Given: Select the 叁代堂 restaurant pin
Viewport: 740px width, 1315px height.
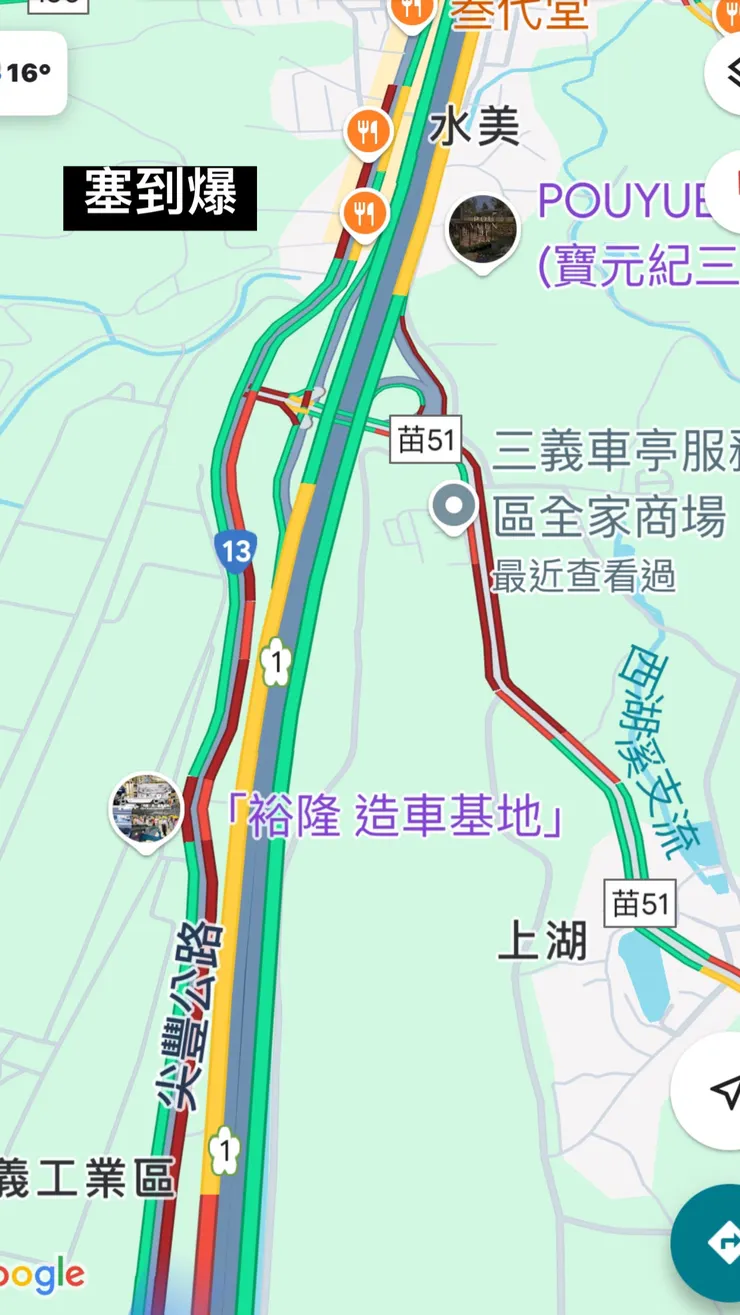Looking at the screenshot, I should (411, 12).
